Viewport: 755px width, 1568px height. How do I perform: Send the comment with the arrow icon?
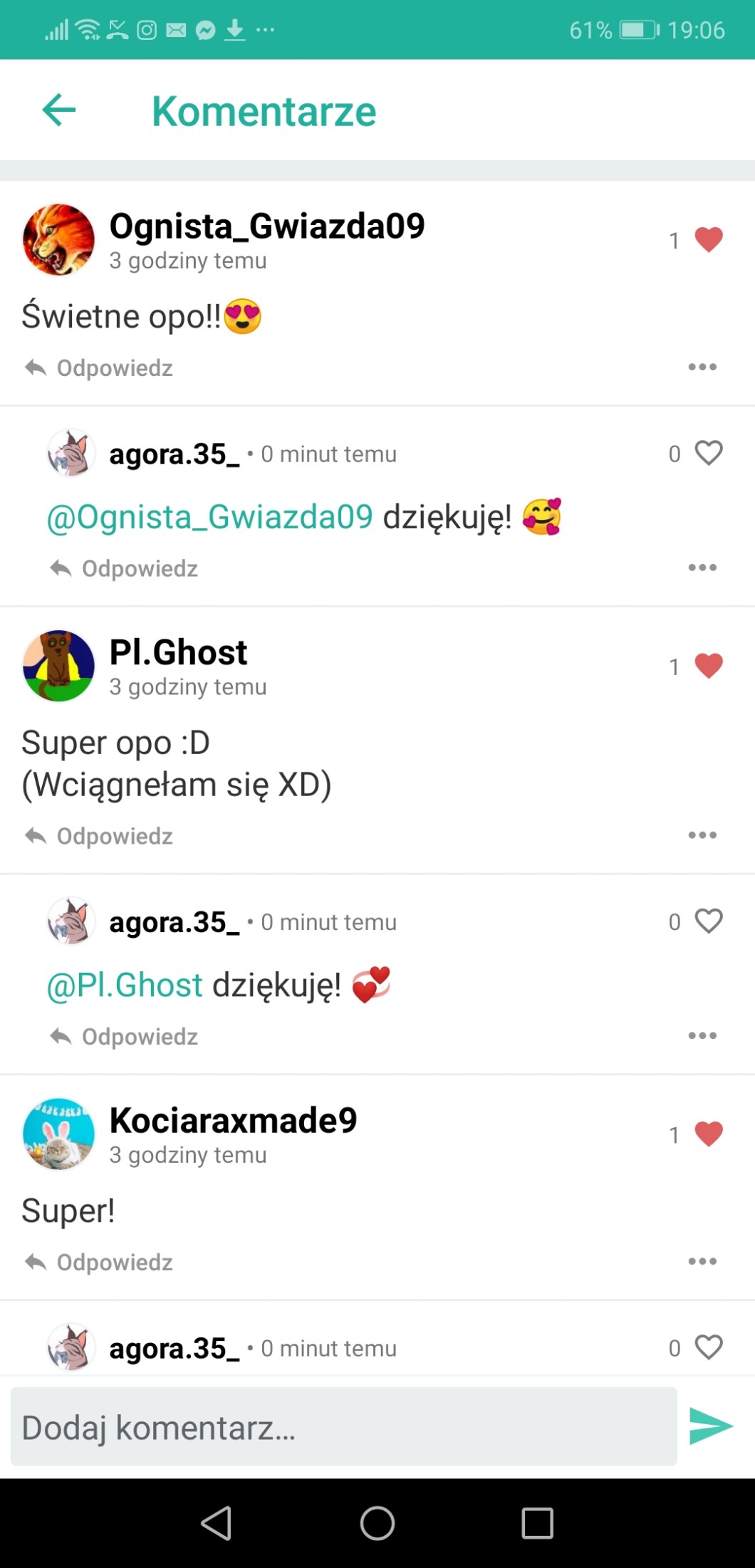[710, 1426]
